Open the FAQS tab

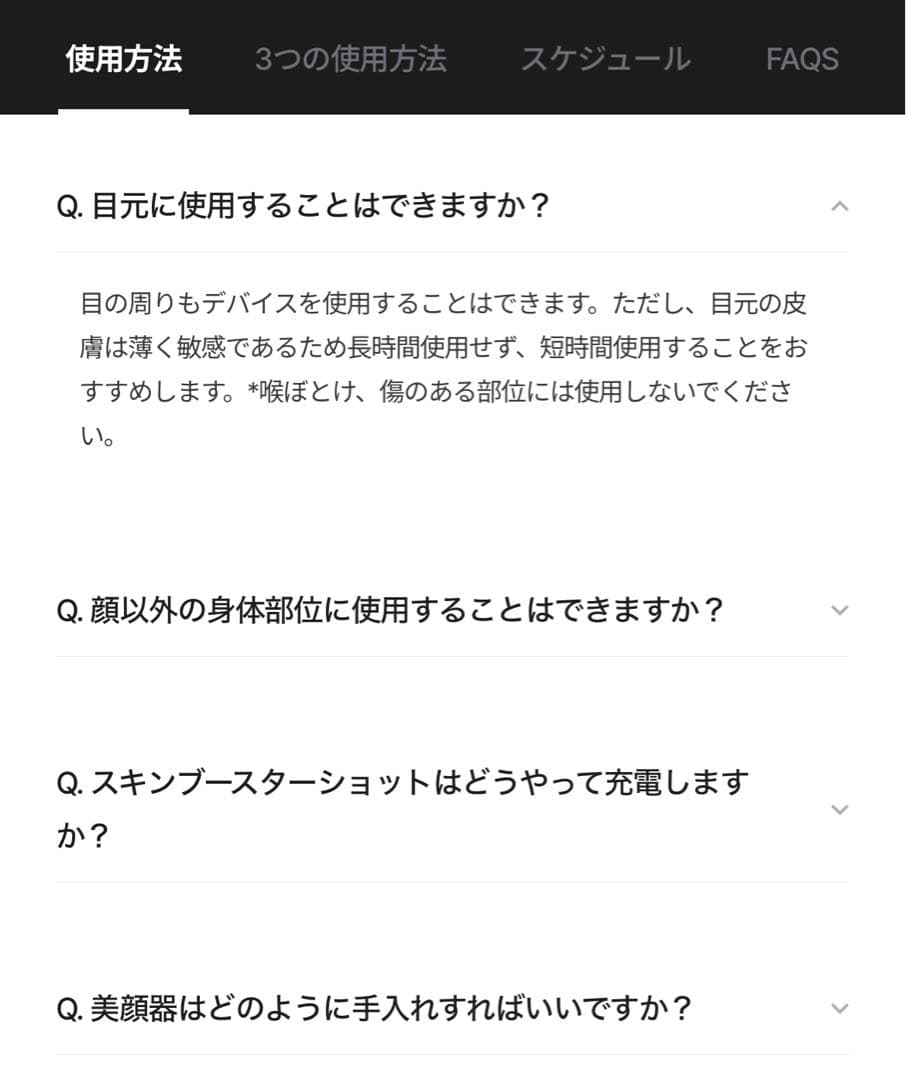point(802,59)
